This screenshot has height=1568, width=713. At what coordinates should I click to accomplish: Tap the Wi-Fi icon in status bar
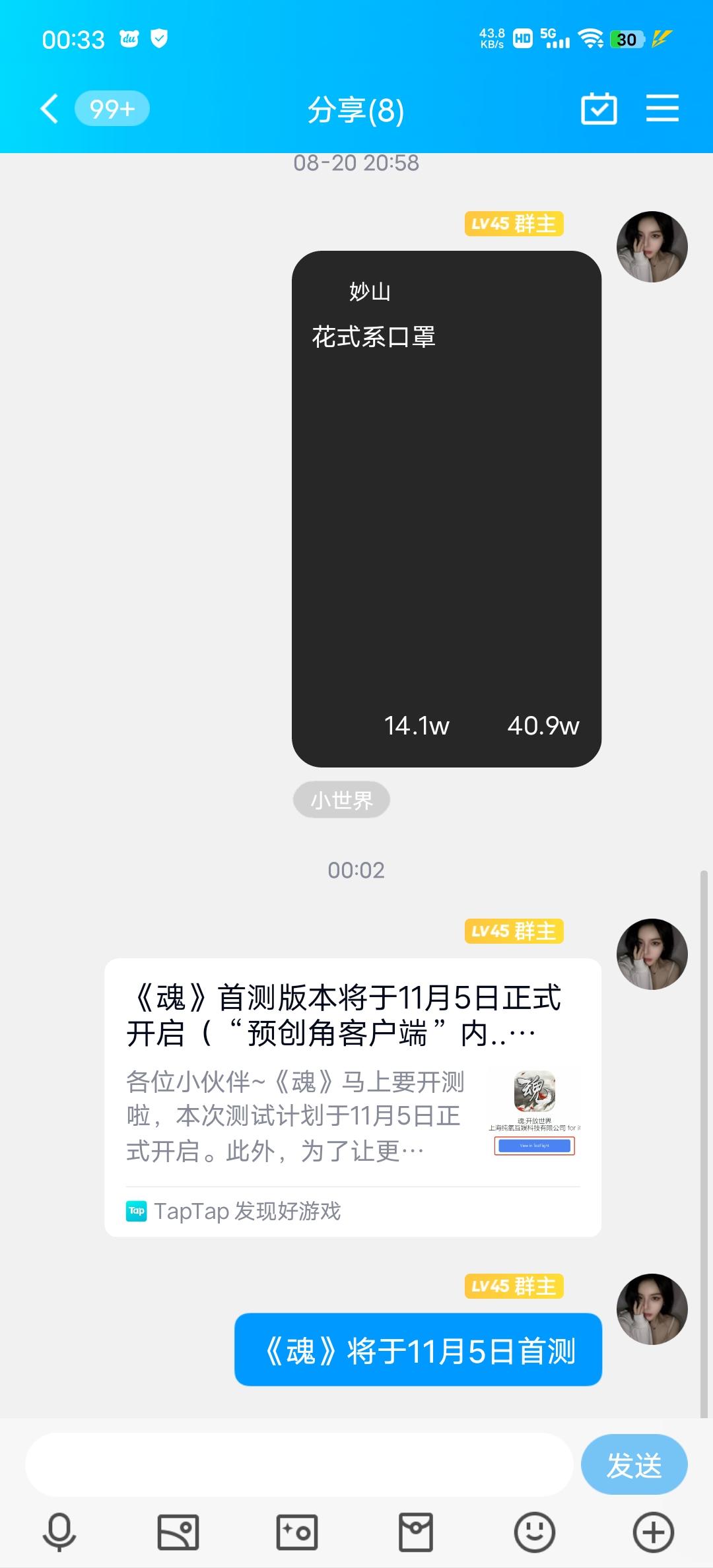pos(590,38)
